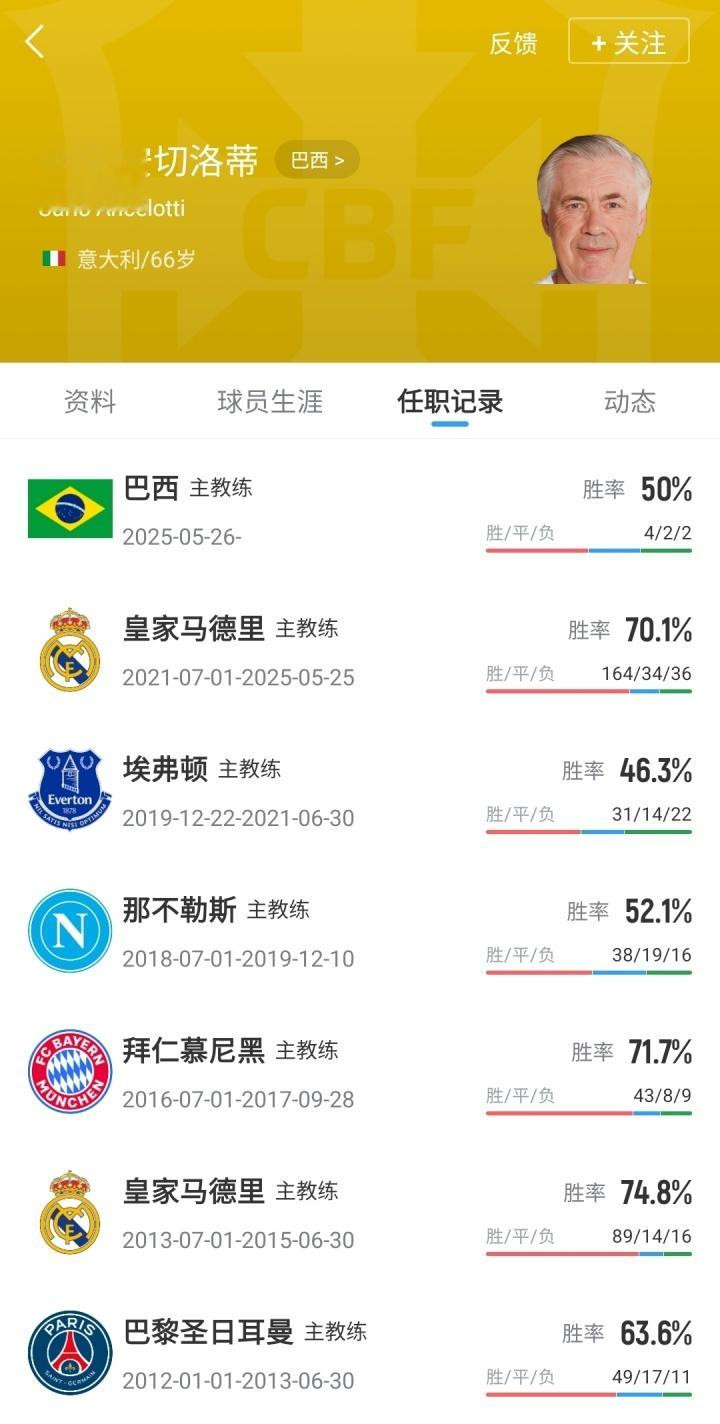Viewport: 720px width, 1424px height.
Task: Open the 拜仁慕尼黑 coaching record
Action: [x=360, y=1072]
